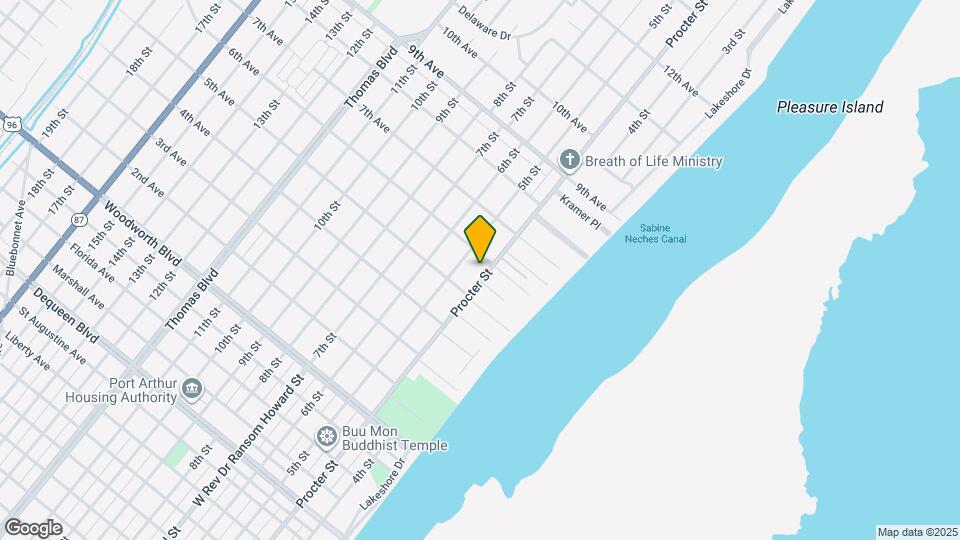Open Breath of Life Ministry place pin

point(569,160)
